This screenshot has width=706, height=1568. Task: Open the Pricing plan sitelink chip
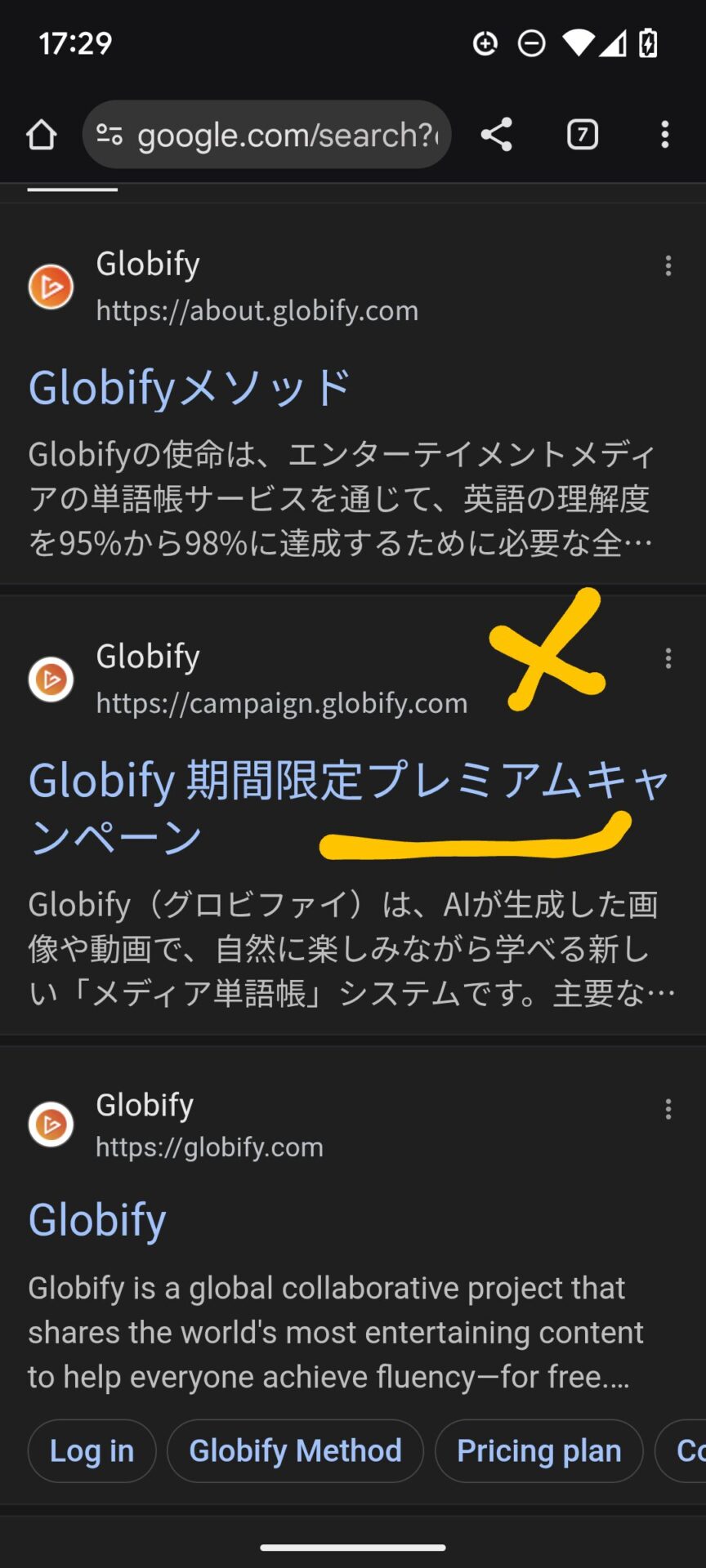point(538,1451)
